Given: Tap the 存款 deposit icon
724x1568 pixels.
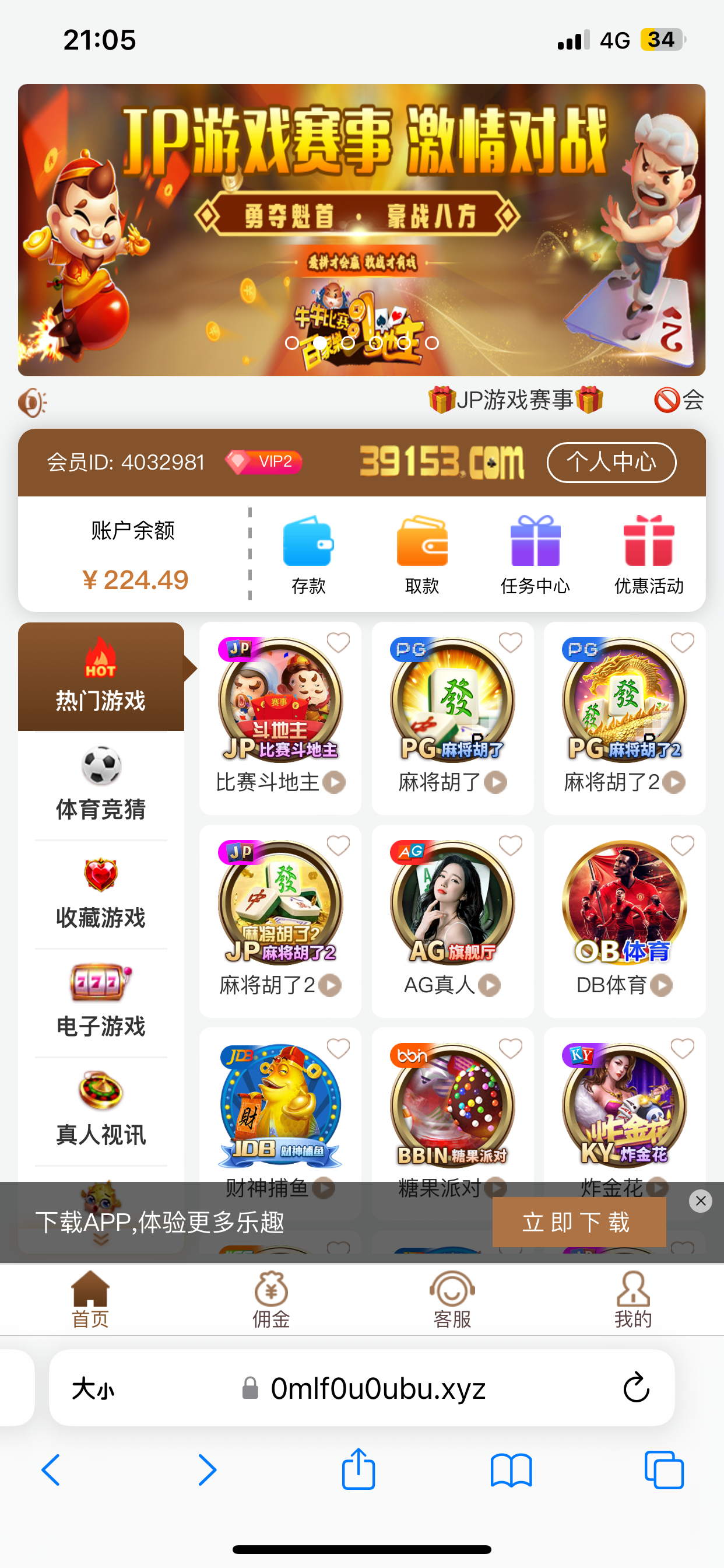Looking at the screenshot, I should click(308, 554).
